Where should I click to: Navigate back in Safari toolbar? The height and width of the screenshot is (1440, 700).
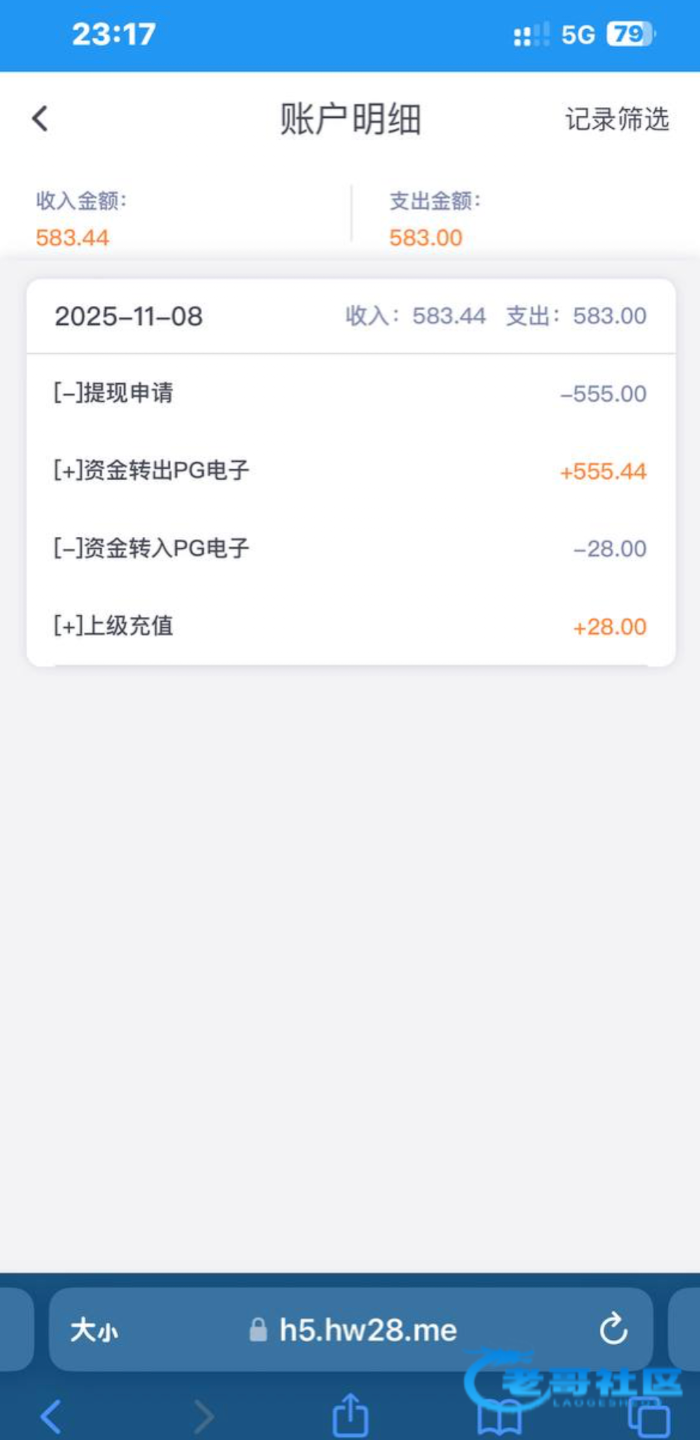point(51,1416)
